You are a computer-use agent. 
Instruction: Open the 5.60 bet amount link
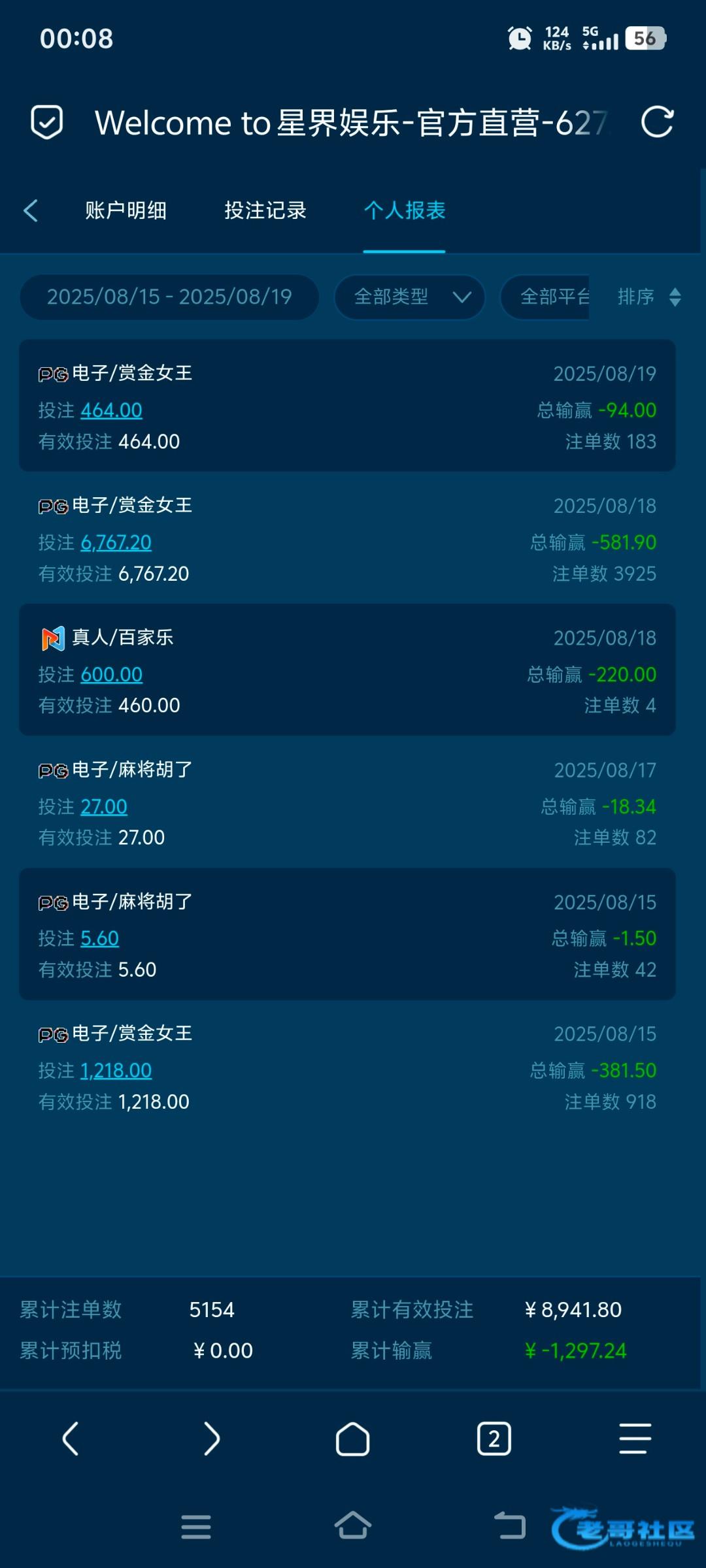pos(99,939)
